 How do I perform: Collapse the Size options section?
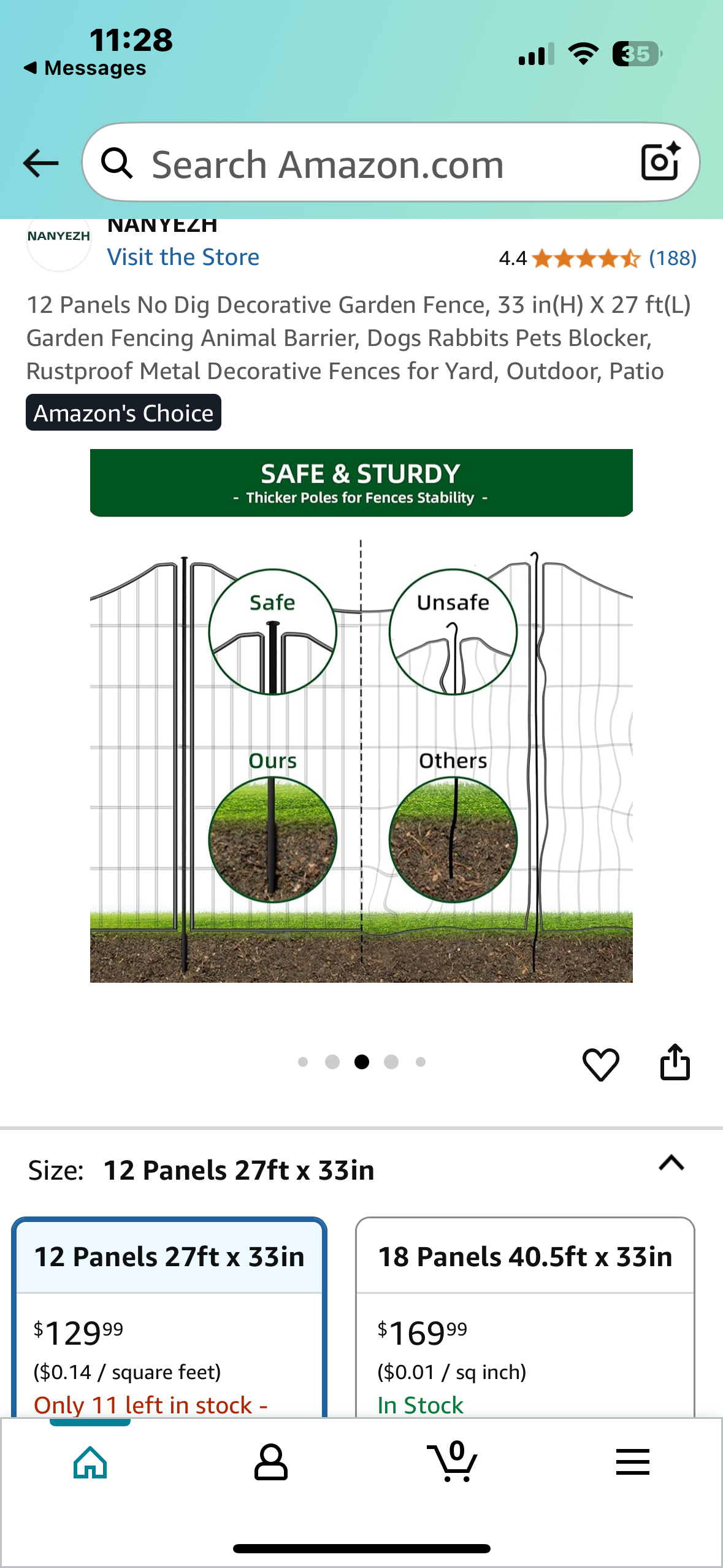671,1163
